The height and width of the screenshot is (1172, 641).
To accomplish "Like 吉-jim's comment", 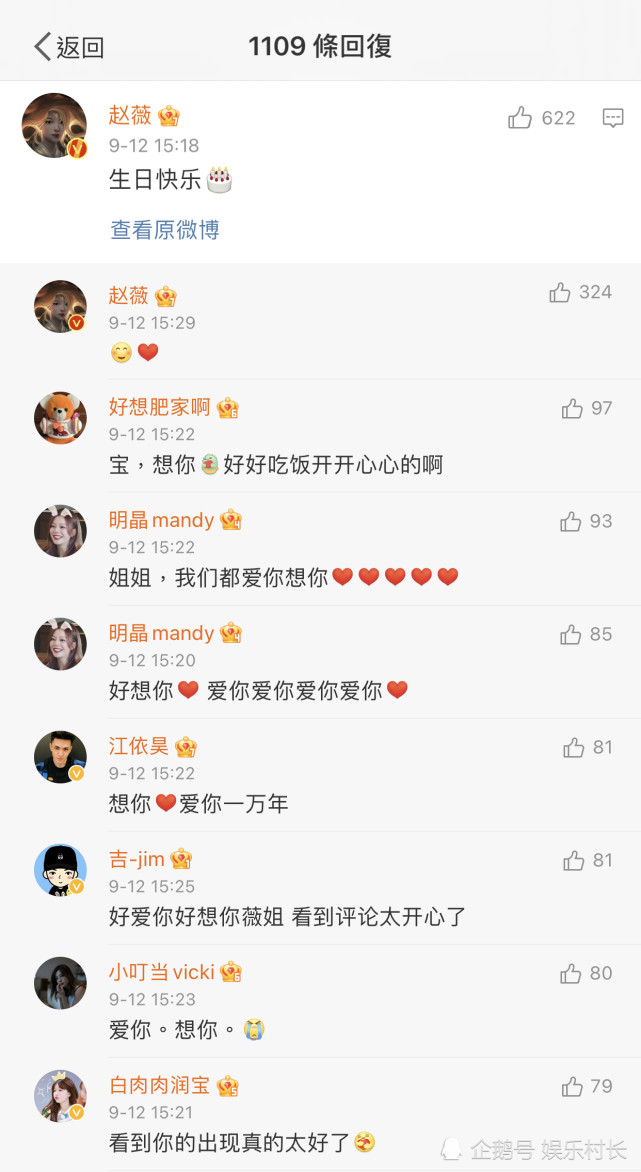I will pyautogui.click(x=574, y=860).
